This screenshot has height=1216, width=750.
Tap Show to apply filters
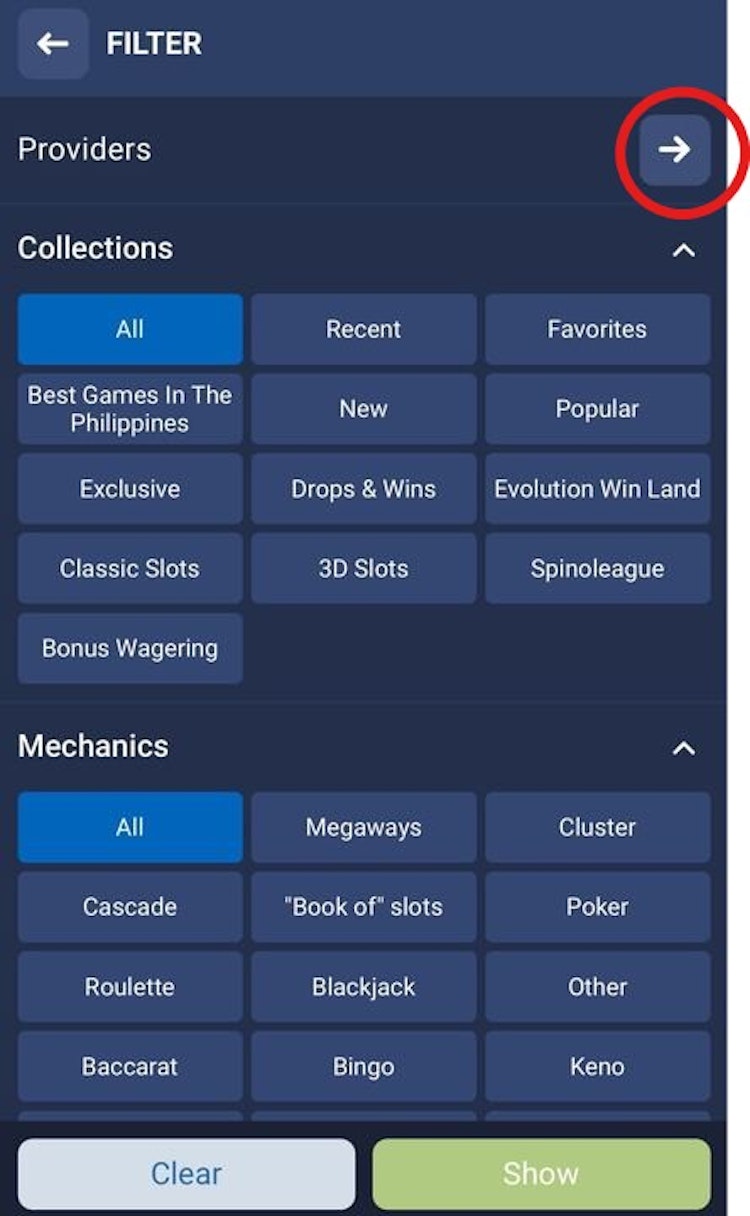pos(541,1173)
